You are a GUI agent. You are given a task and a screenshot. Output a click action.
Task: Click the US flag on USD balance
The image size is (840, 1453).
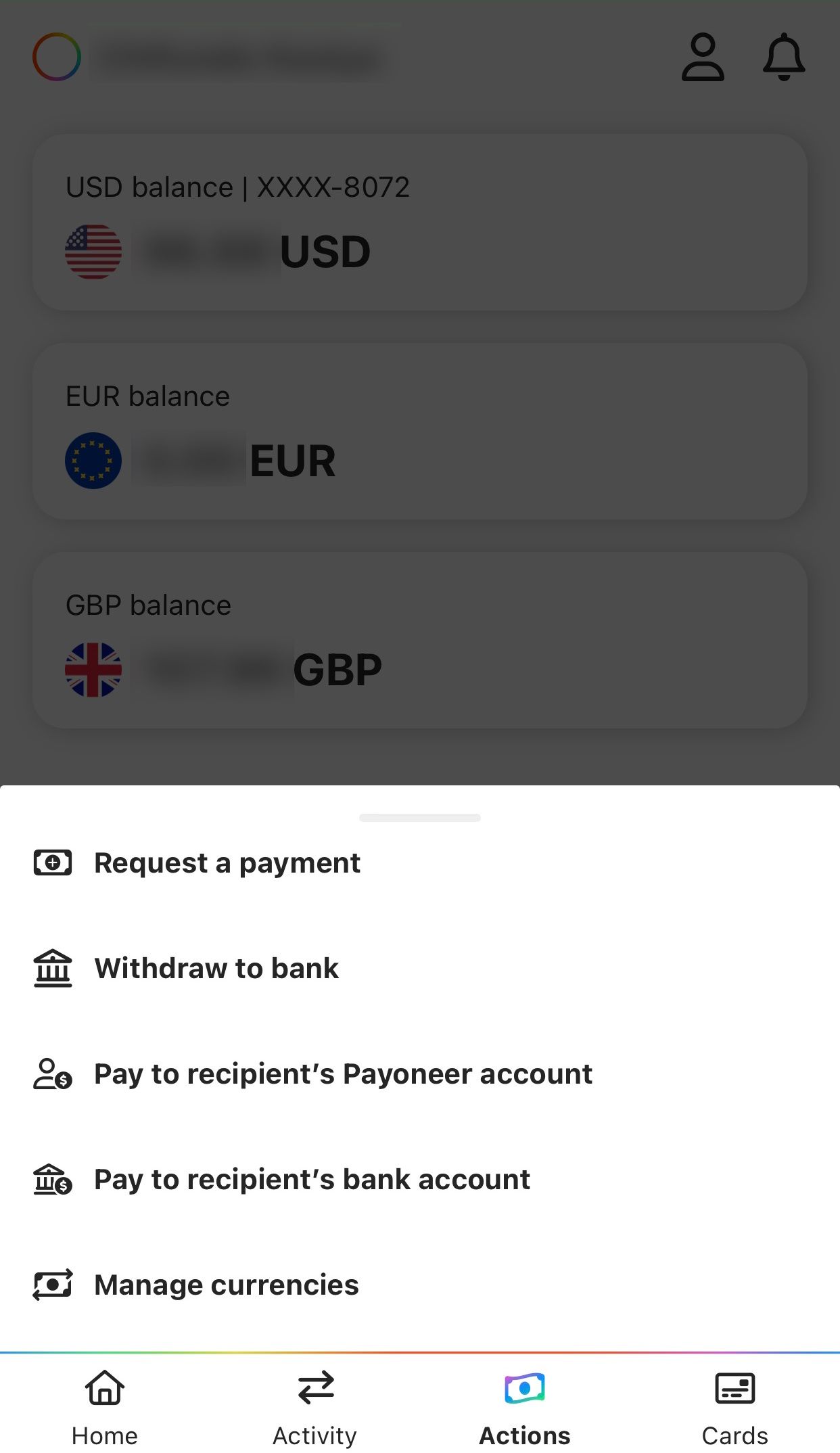pyautogui.click(x=93, y=251)
